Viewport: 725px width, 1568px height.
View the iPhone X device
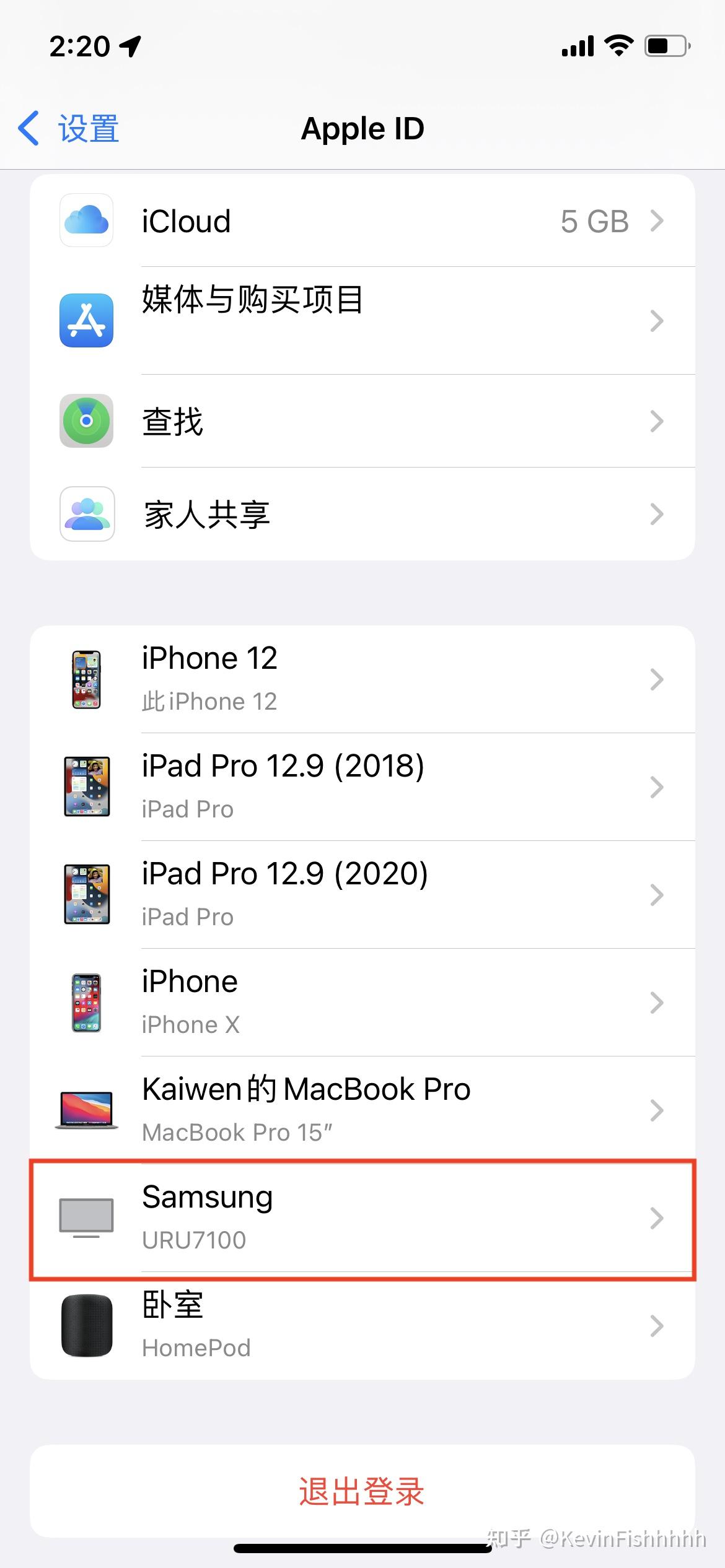click(x=362, y=1003)
